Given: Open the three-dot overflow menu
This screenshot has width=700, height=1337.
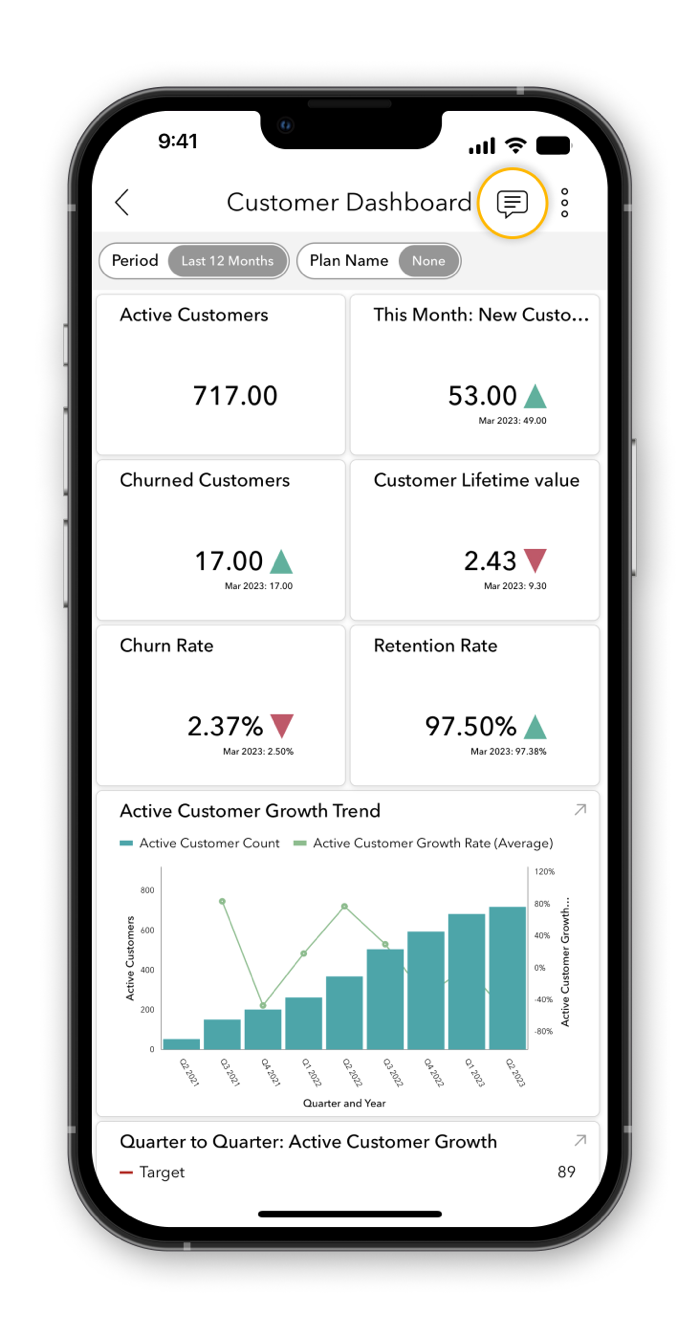Looking at the screenshot, I should pos(565,203).
